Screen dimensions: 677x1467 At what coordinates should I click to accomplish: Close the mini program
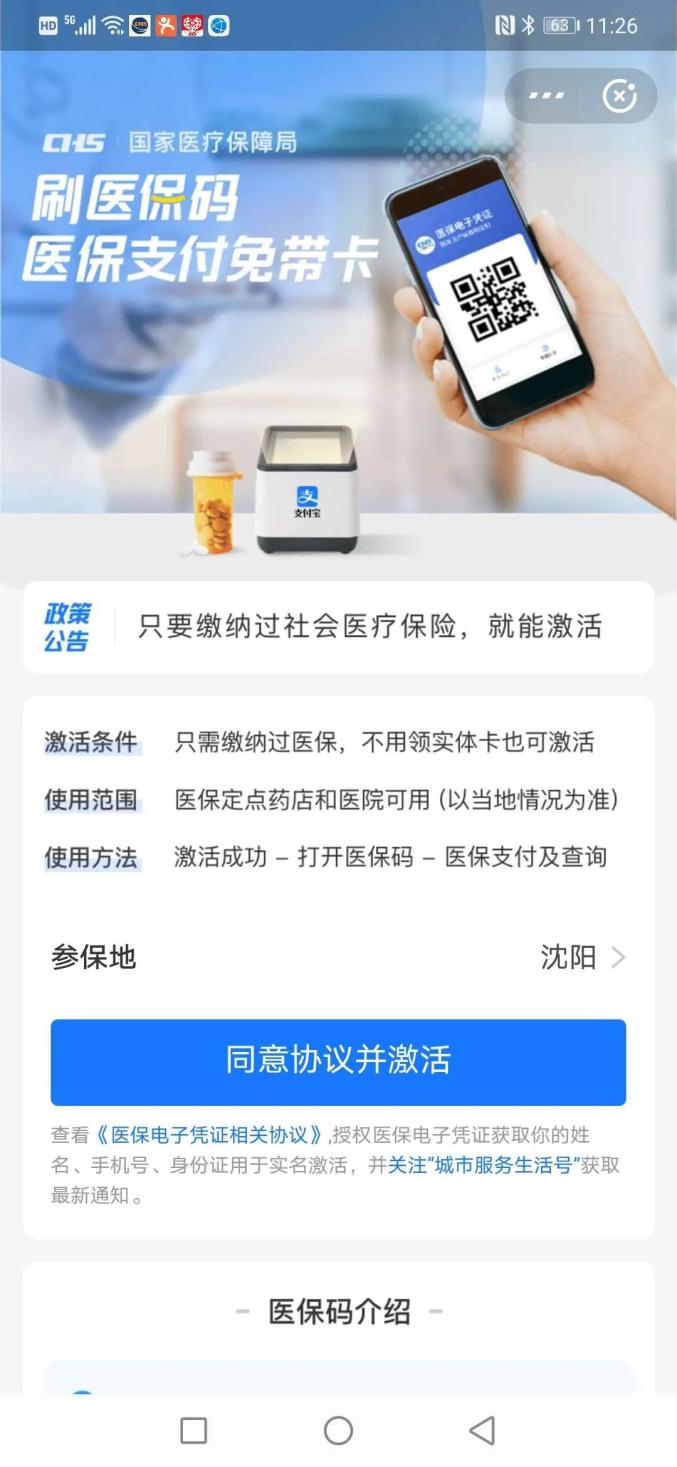point(619,96)
